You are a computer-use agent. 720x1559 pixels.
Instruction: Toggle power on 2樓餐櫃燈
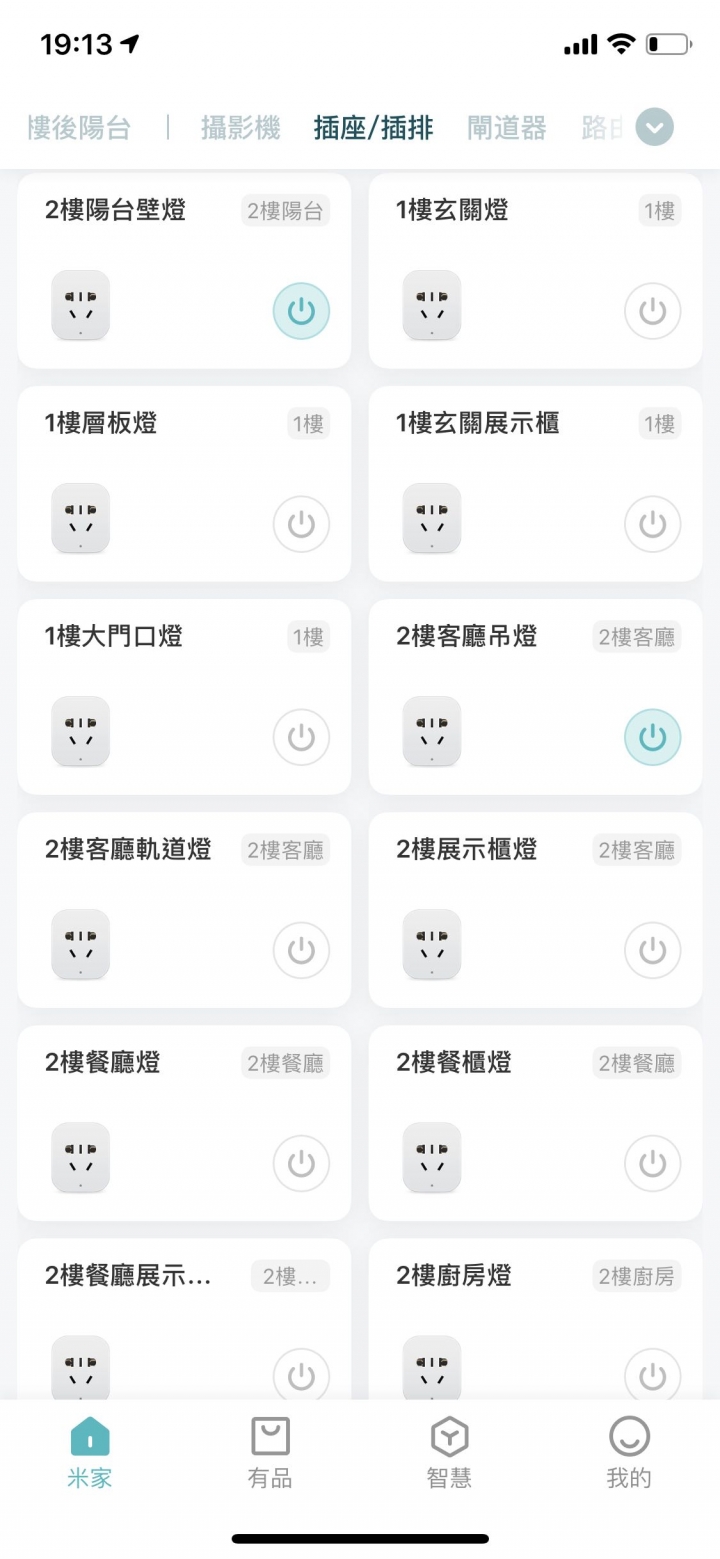pyautogui.click(x=652, y=1163)
